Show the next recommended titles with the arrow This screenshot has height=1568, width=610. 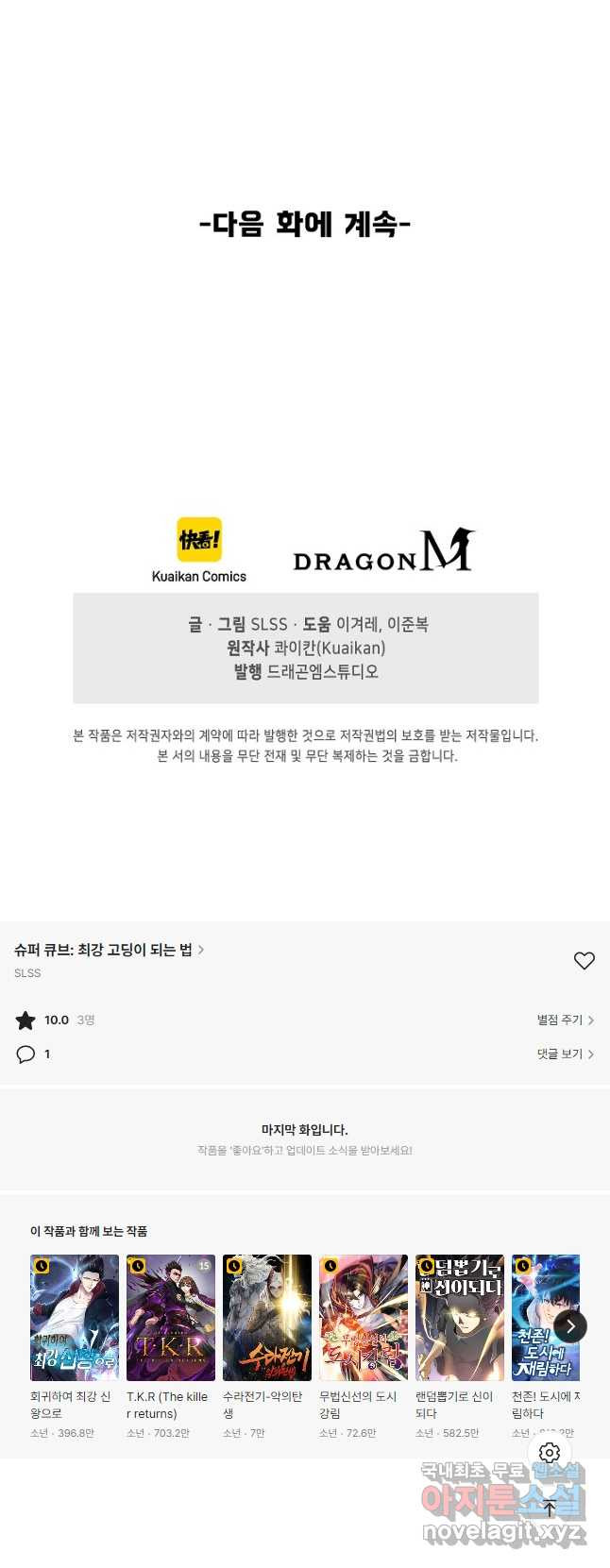pos(570,1326)
